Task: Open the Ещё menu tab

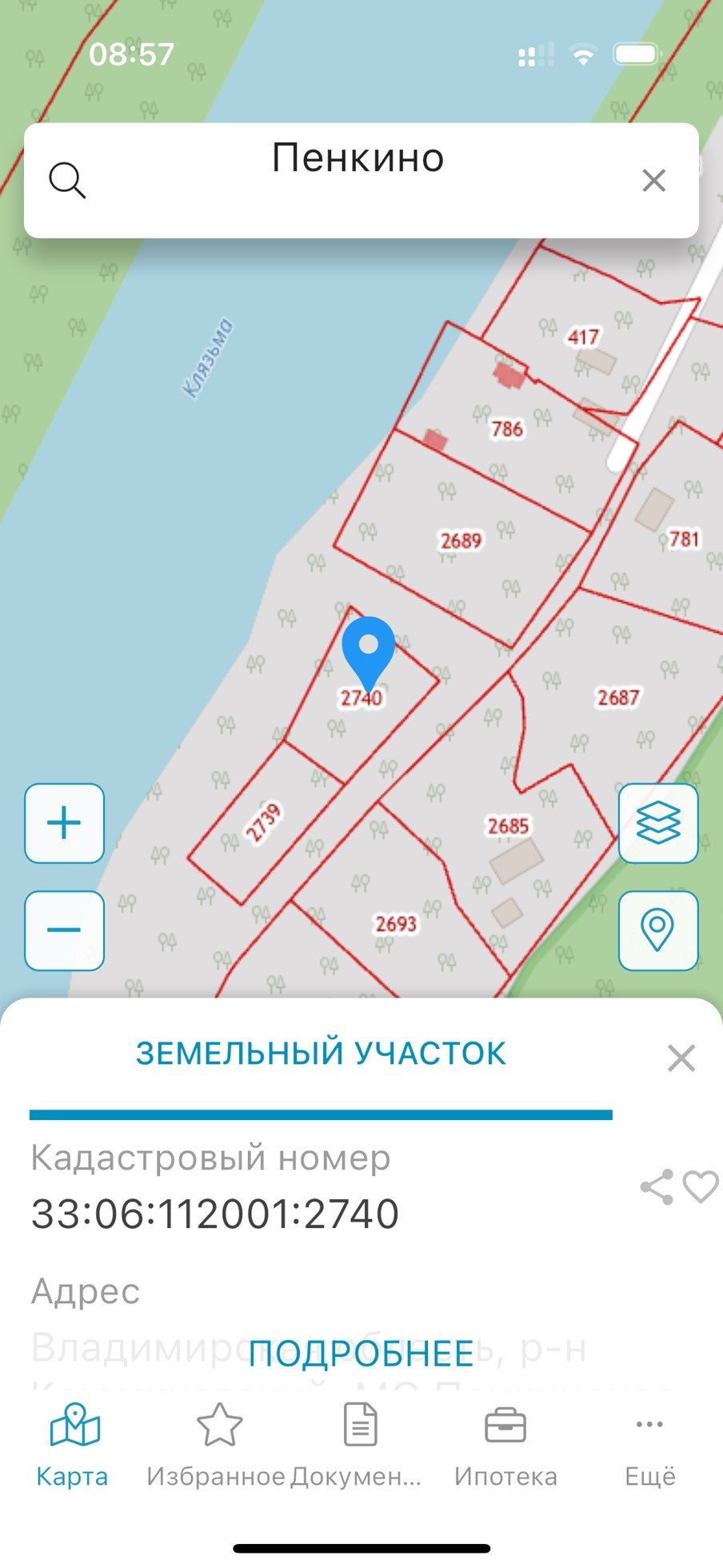Action: pyautogui.click(x=649, y=1445)
